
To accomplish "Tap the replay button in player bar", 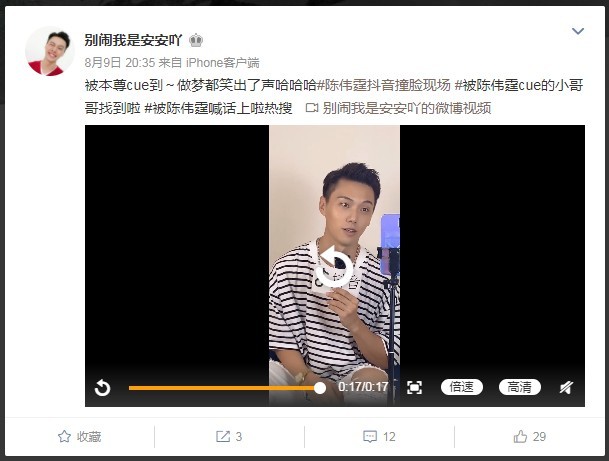I will click(102, 388).
